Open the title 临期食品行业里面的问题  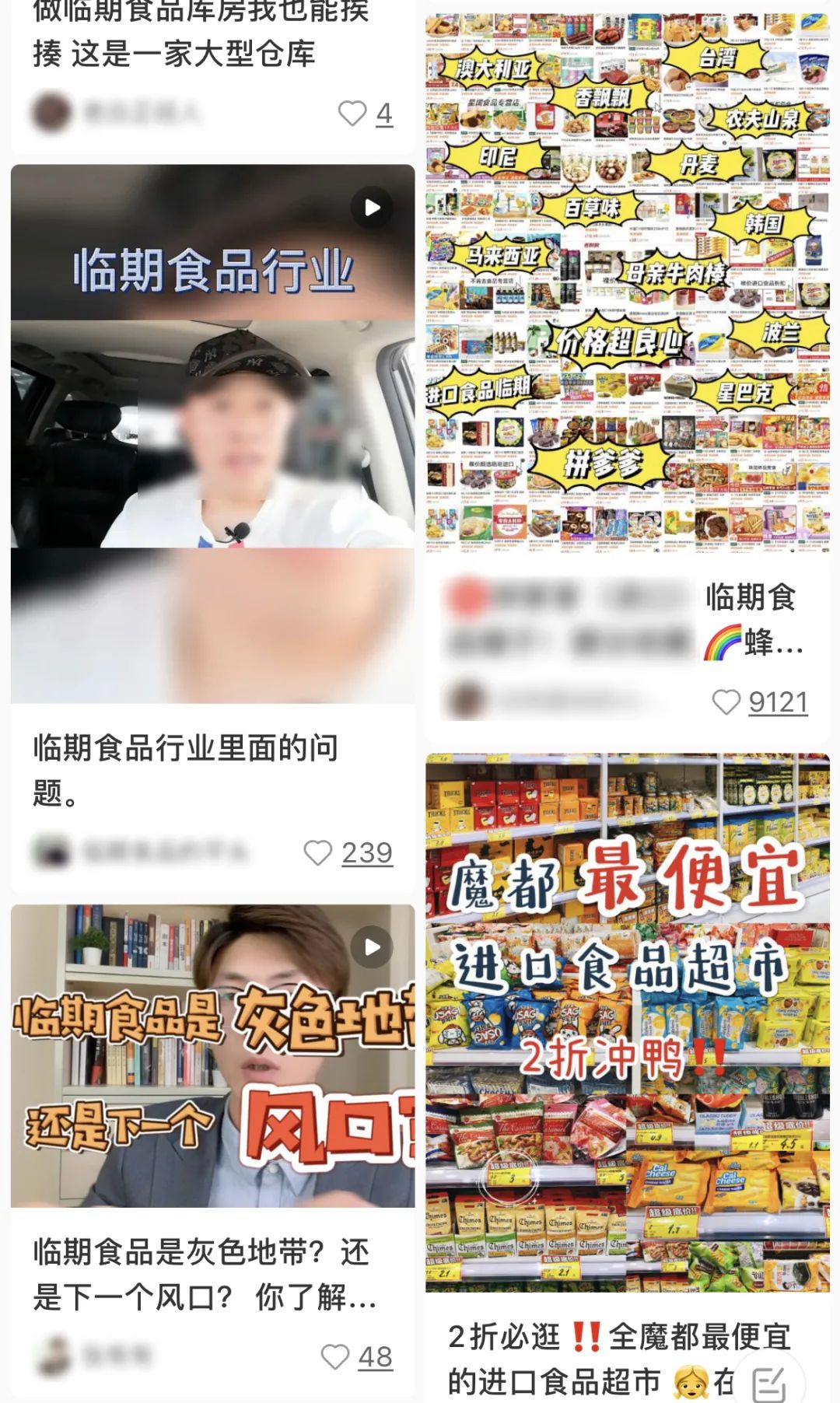(x=185, y=770)
